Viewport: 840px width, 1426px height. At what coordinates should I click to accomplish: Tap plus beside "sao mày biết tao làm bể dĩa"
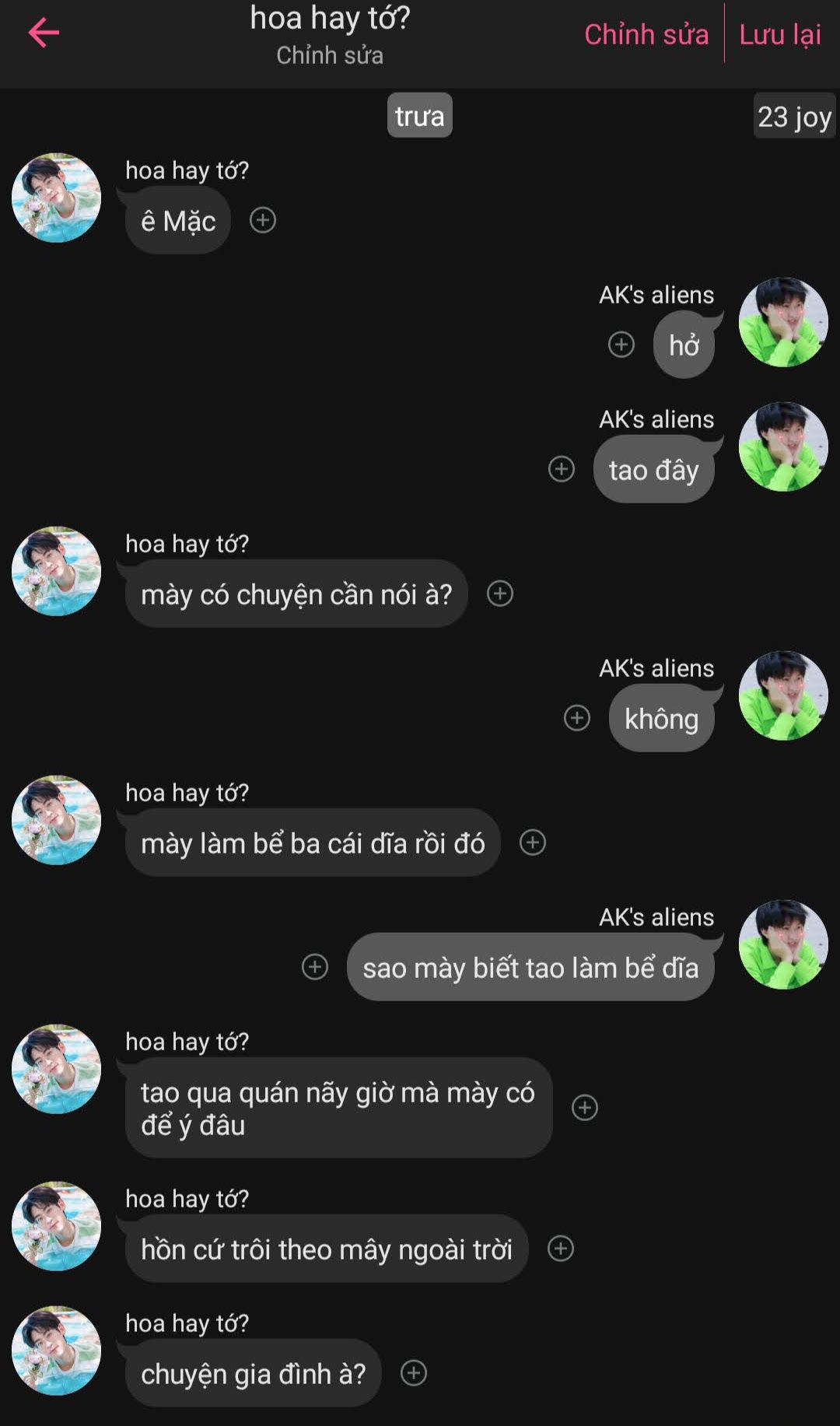[x=315, y=966]
